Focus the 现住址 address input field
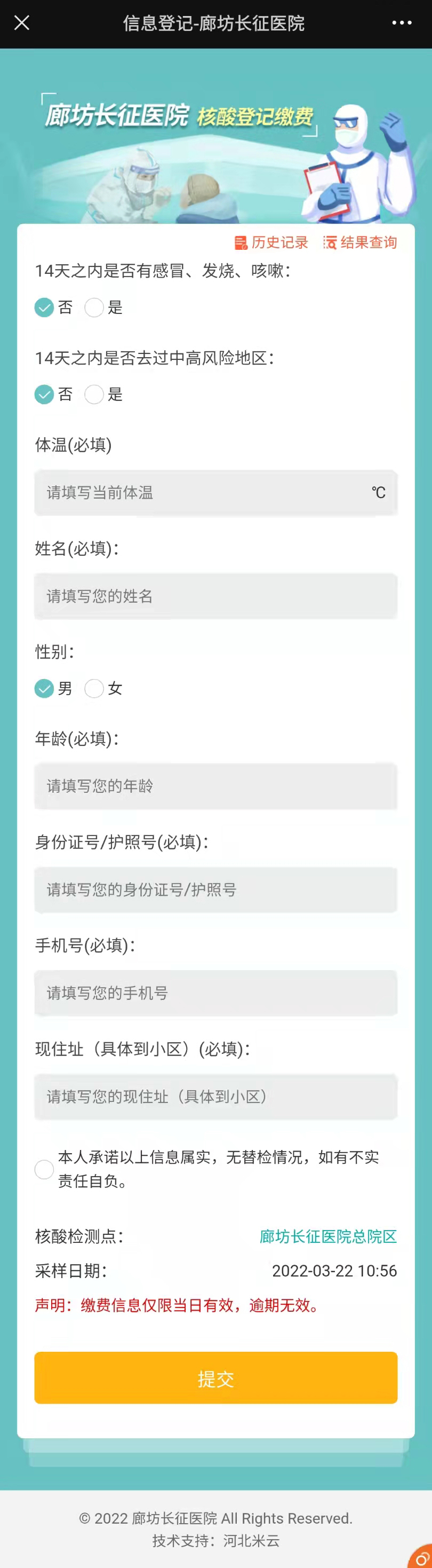Viewport: 432px width, 1568px height. (x=215, y=1096)
